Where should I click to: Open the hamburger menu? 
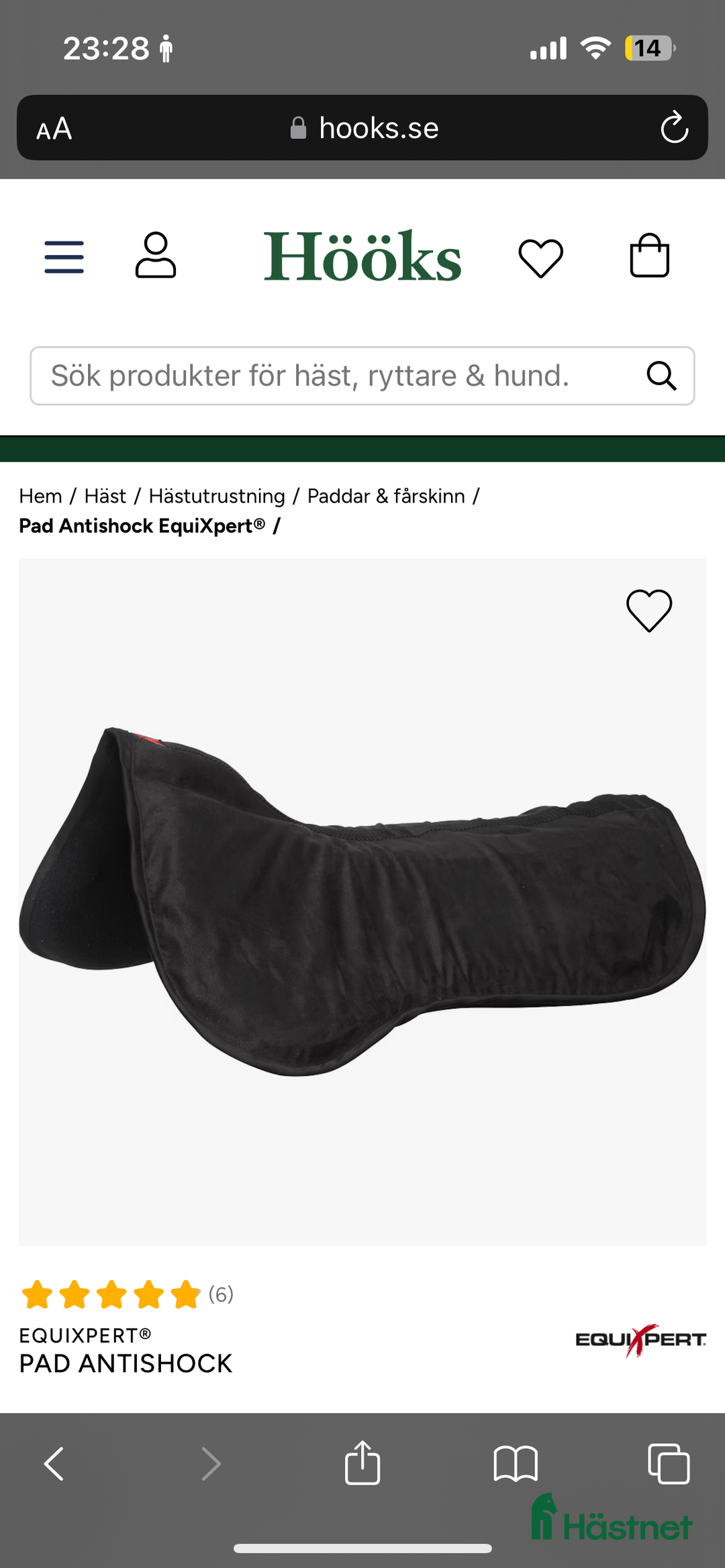64,256
